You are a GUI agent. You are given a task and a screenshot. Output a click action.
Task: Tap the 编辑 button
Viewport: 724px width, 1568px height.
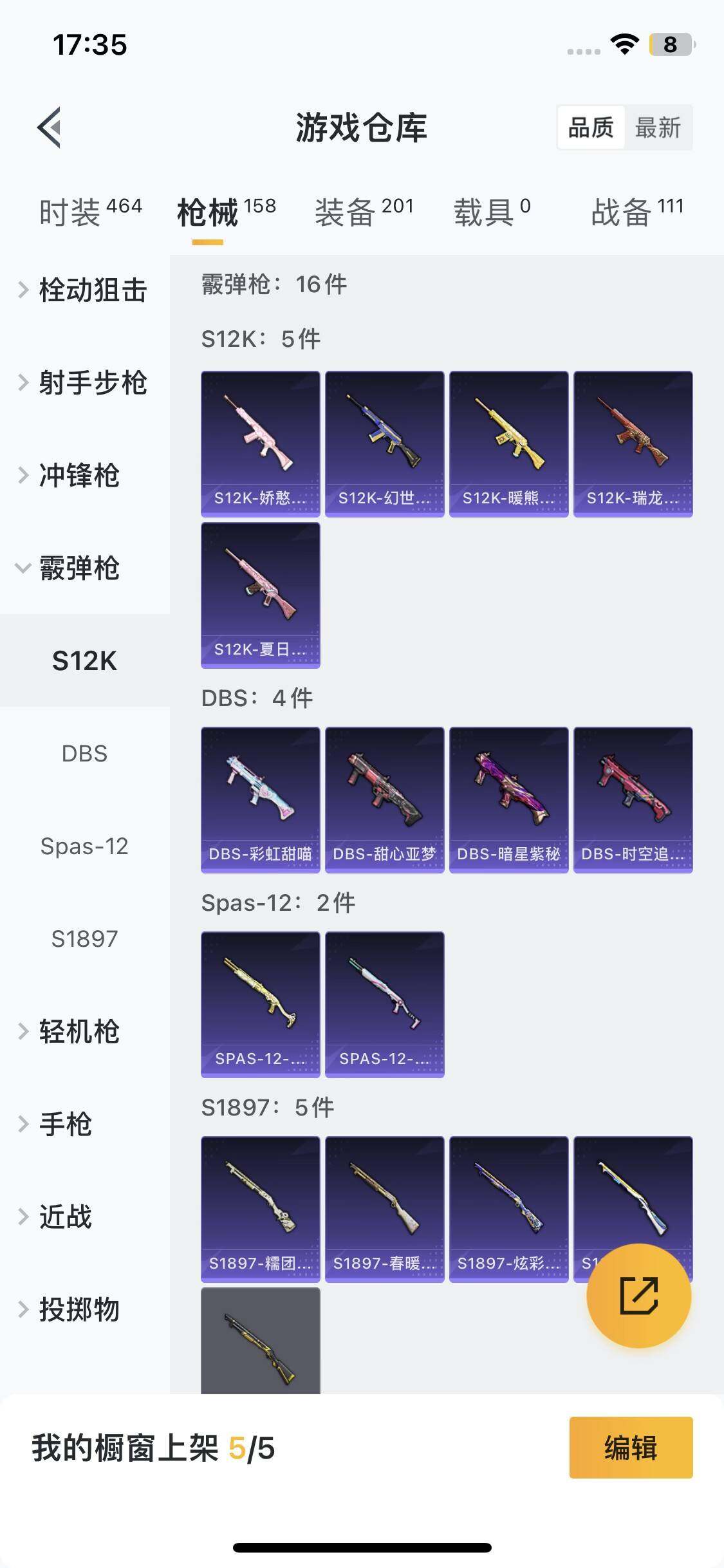(x=631, y=1448)
